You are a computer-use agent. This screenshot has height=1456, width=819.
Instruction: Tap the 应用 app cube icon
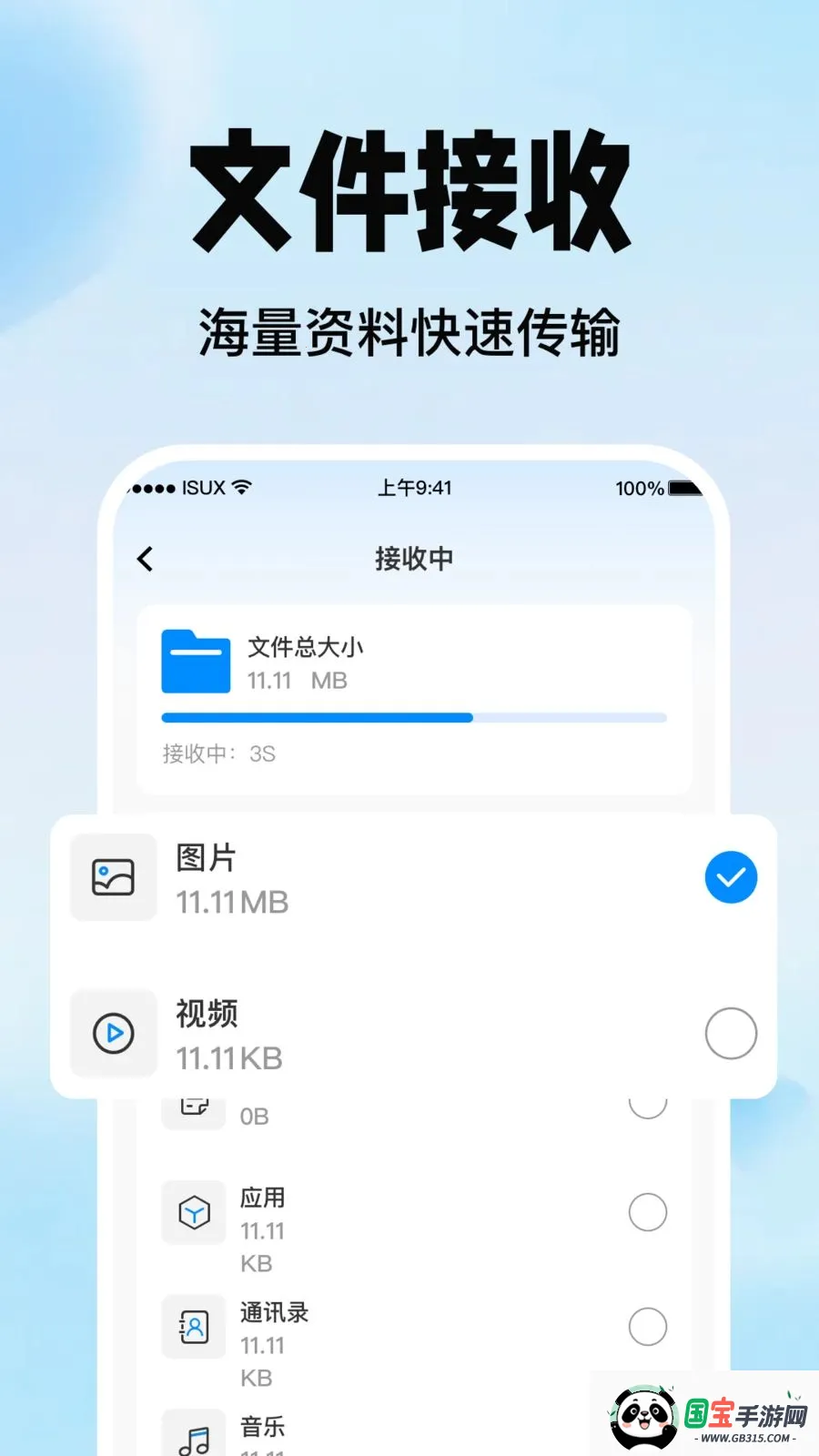pyautogui.click(x=193, y=1212)
